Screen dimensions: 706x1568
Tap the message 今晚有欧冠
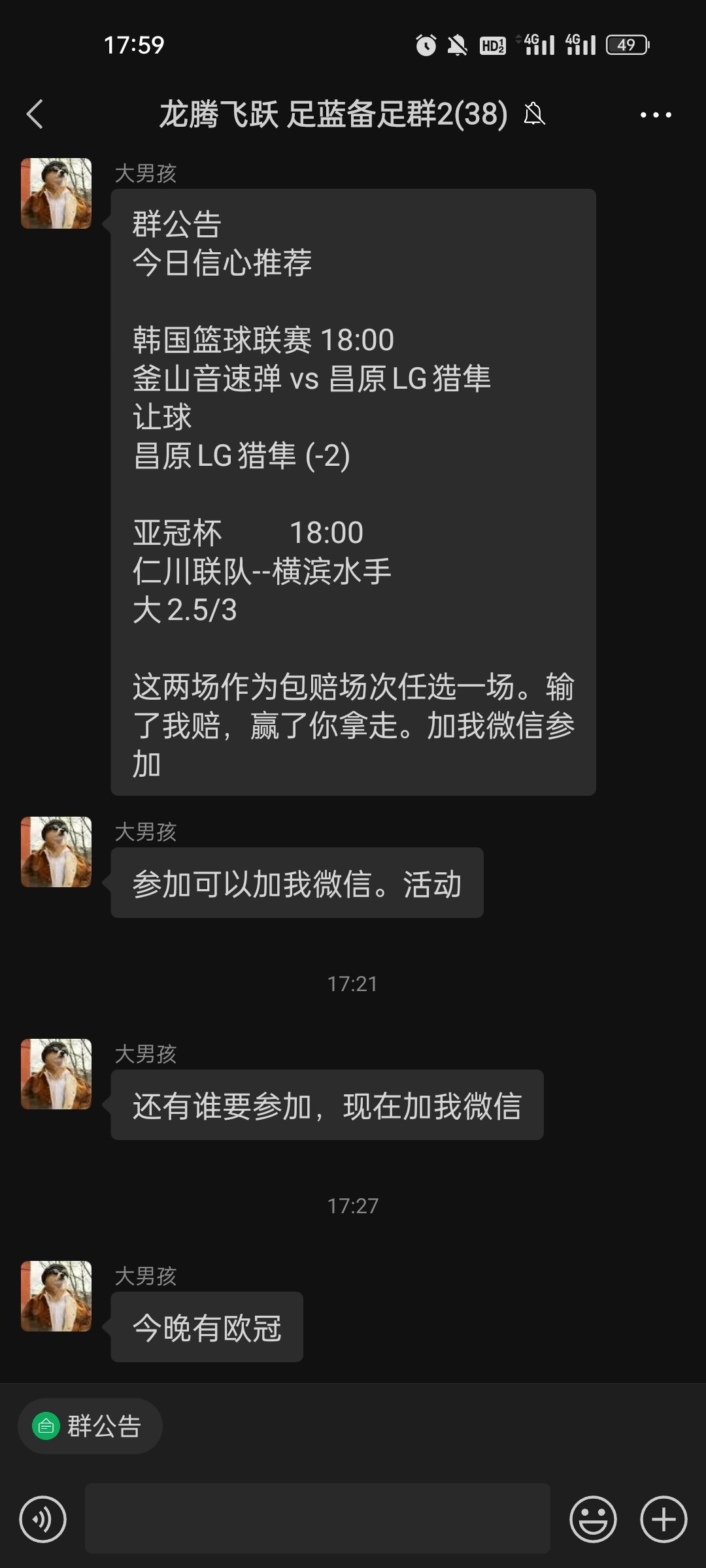click(207, 1326)
